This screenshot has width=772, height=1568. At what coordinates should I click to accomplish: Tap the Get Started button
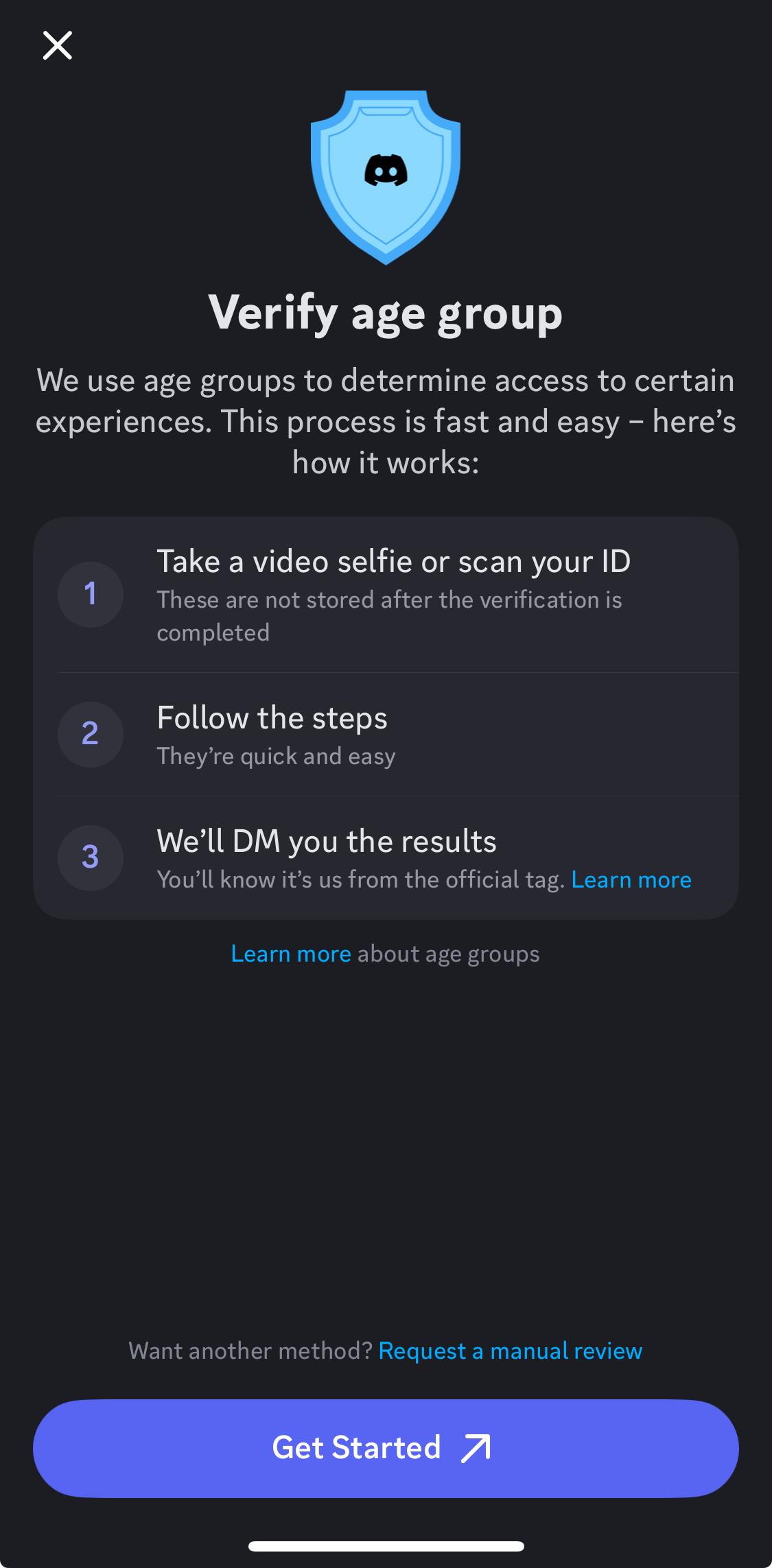point(386,1448)
